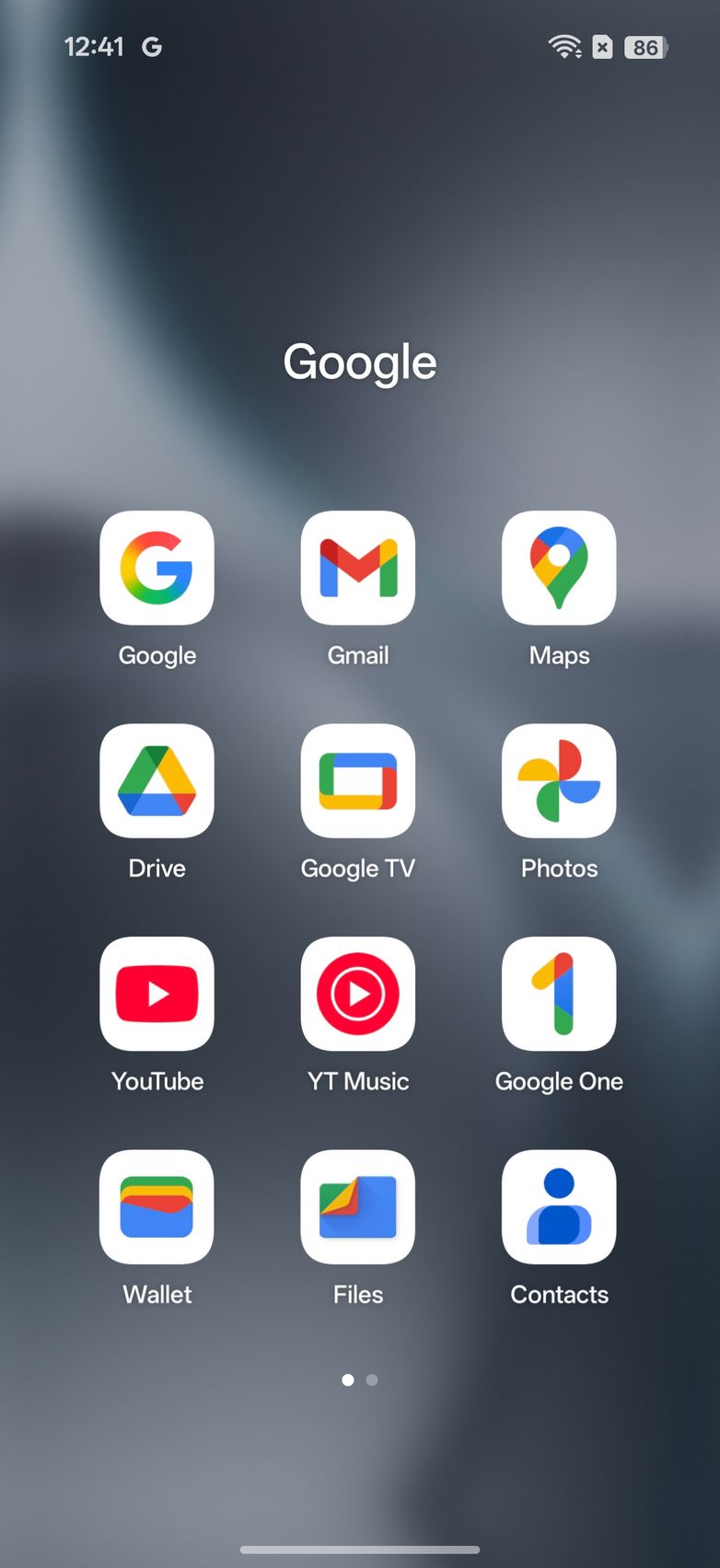Image resolution: width=720 pixels, height=1568 pixels.
Task: Open Contacts
Action: [559, 1206]
